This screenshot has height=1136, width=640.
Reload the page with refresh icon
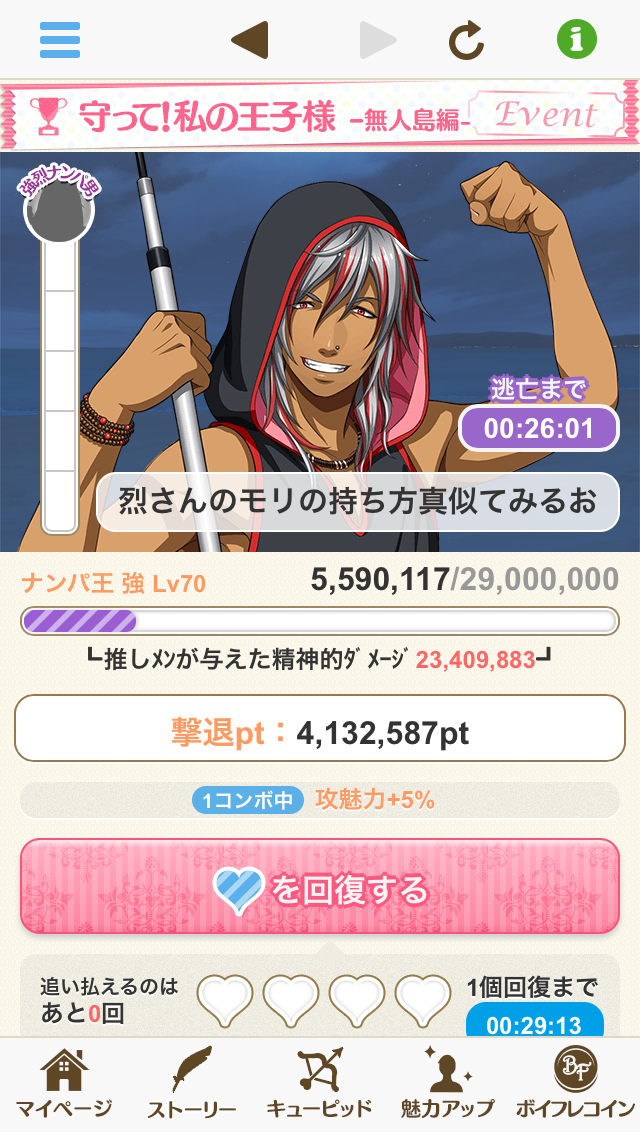coord(466,40)
